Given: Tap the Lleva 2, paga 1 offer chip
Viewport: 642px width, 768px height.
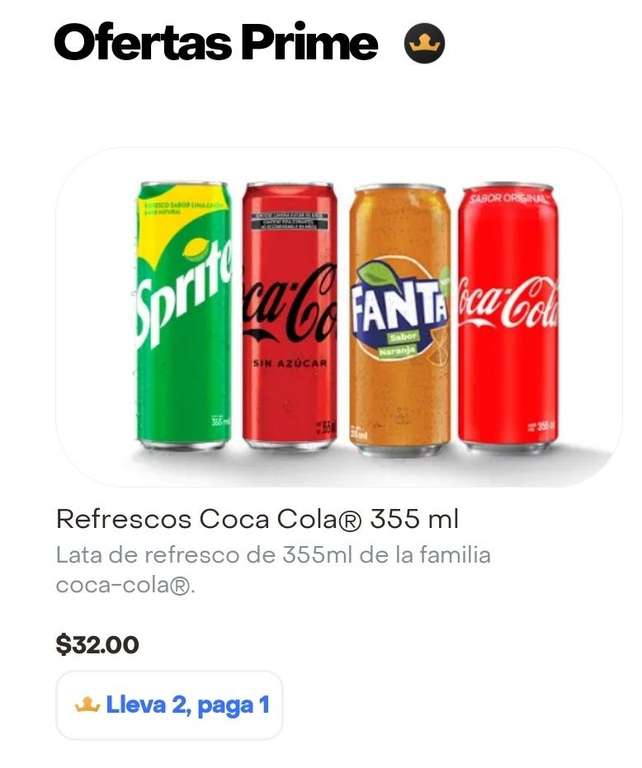Looking at the screenshot, I should (170, 705).
